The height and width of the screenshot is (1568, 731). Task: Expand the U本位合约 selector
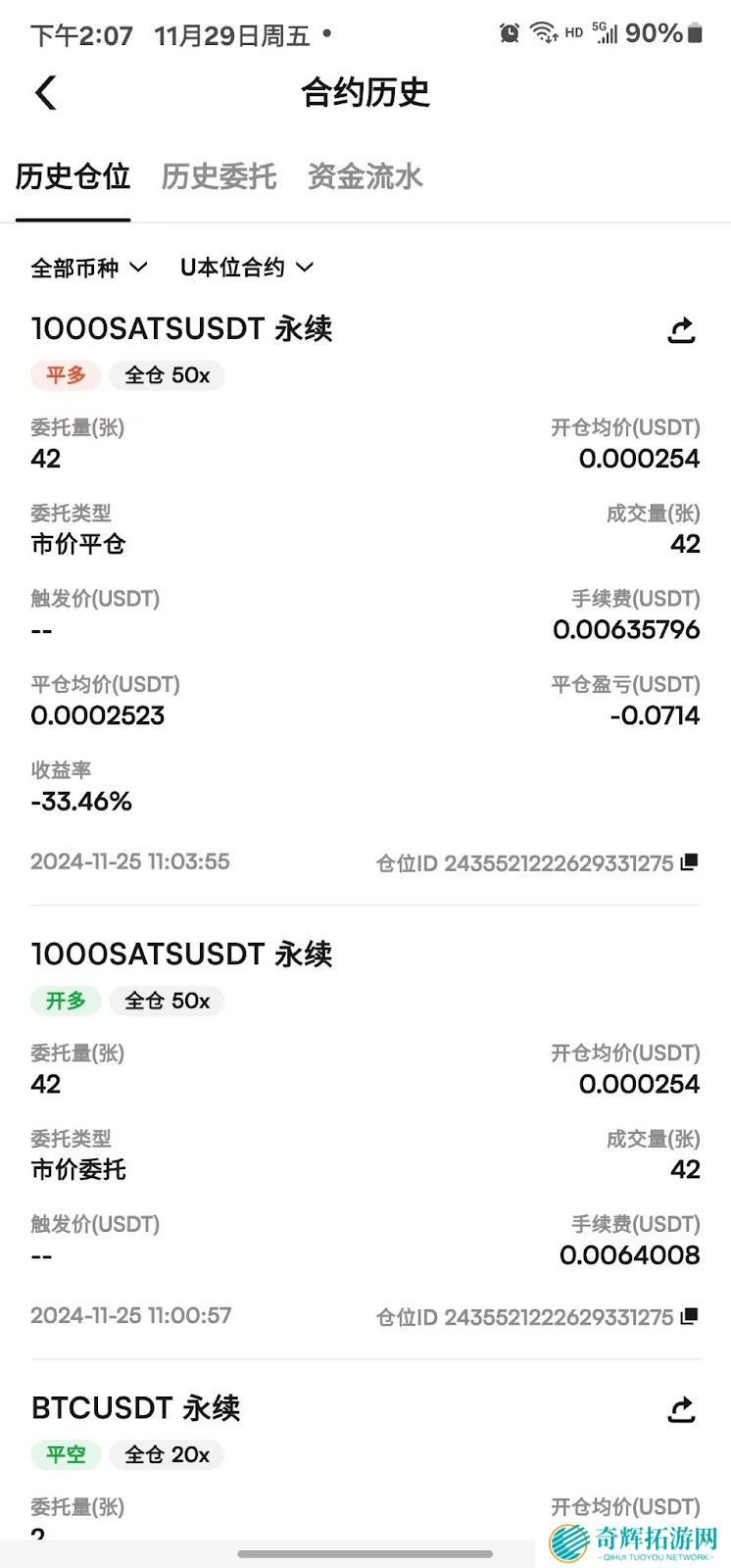coord(244,267)
